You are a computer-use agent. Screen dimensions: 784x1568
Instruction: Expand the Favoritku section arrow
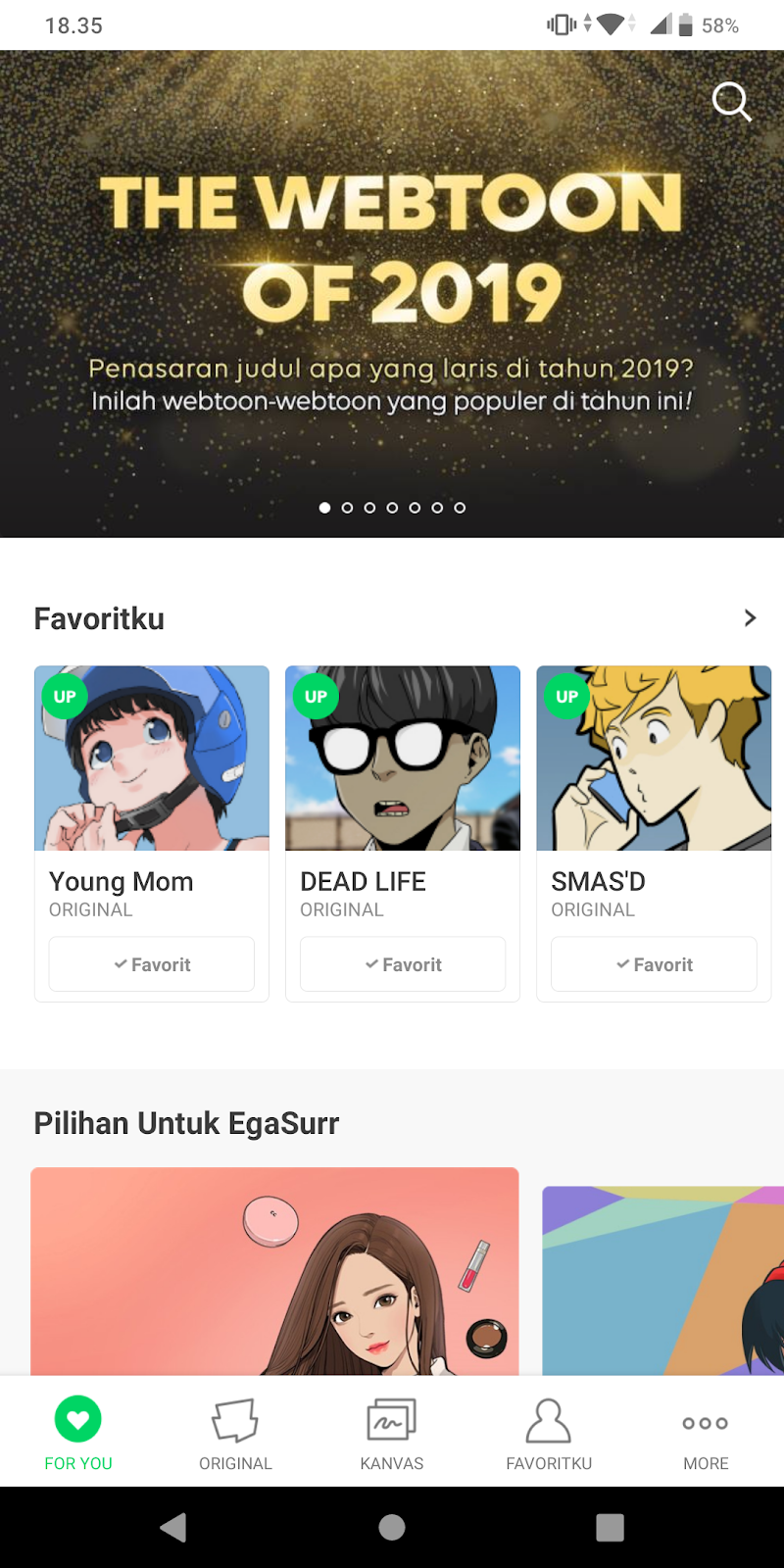pos(750,618)
